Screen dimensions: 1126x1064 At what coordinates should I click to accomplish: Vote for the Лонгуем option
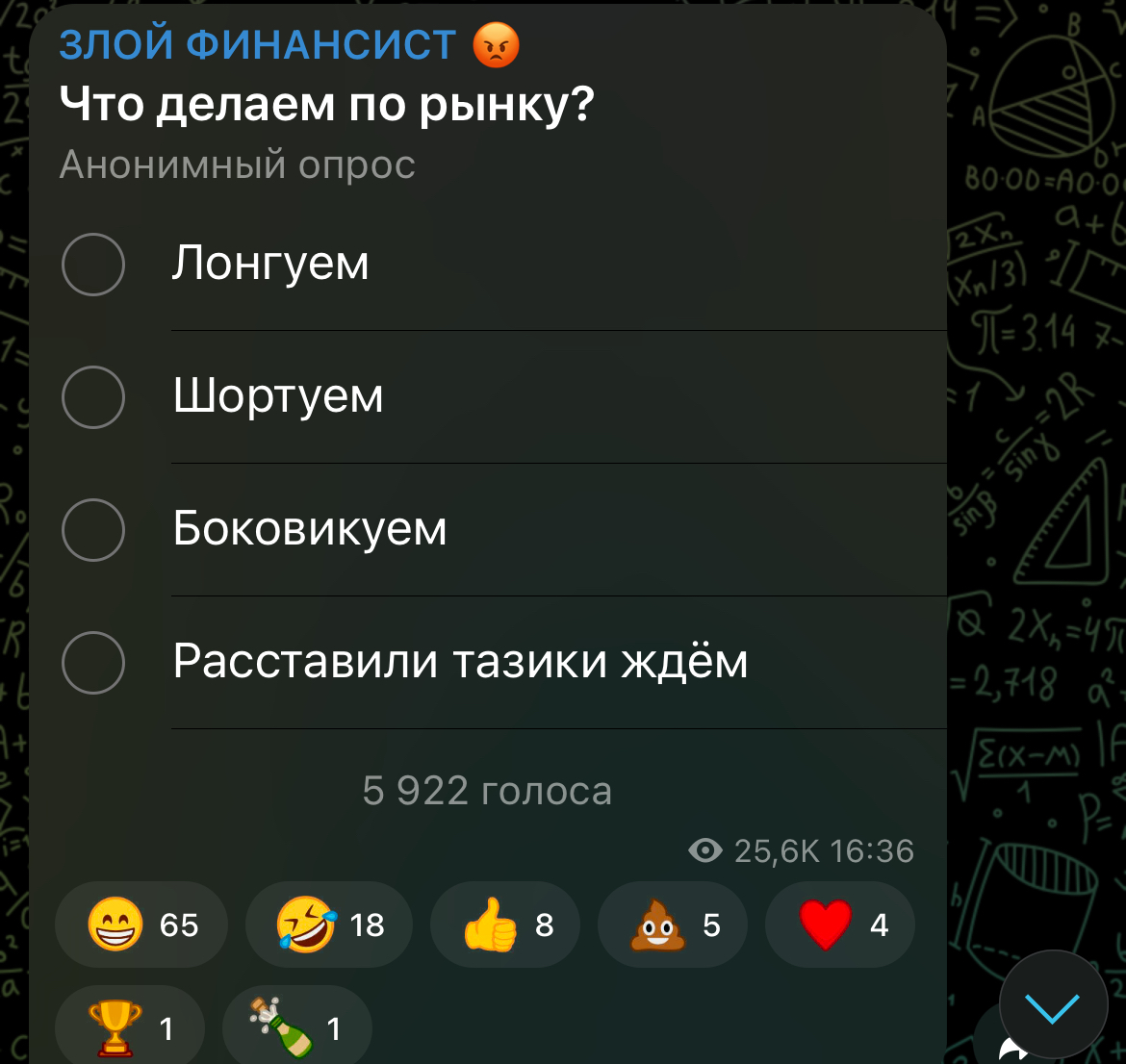(x=93, y=264)
